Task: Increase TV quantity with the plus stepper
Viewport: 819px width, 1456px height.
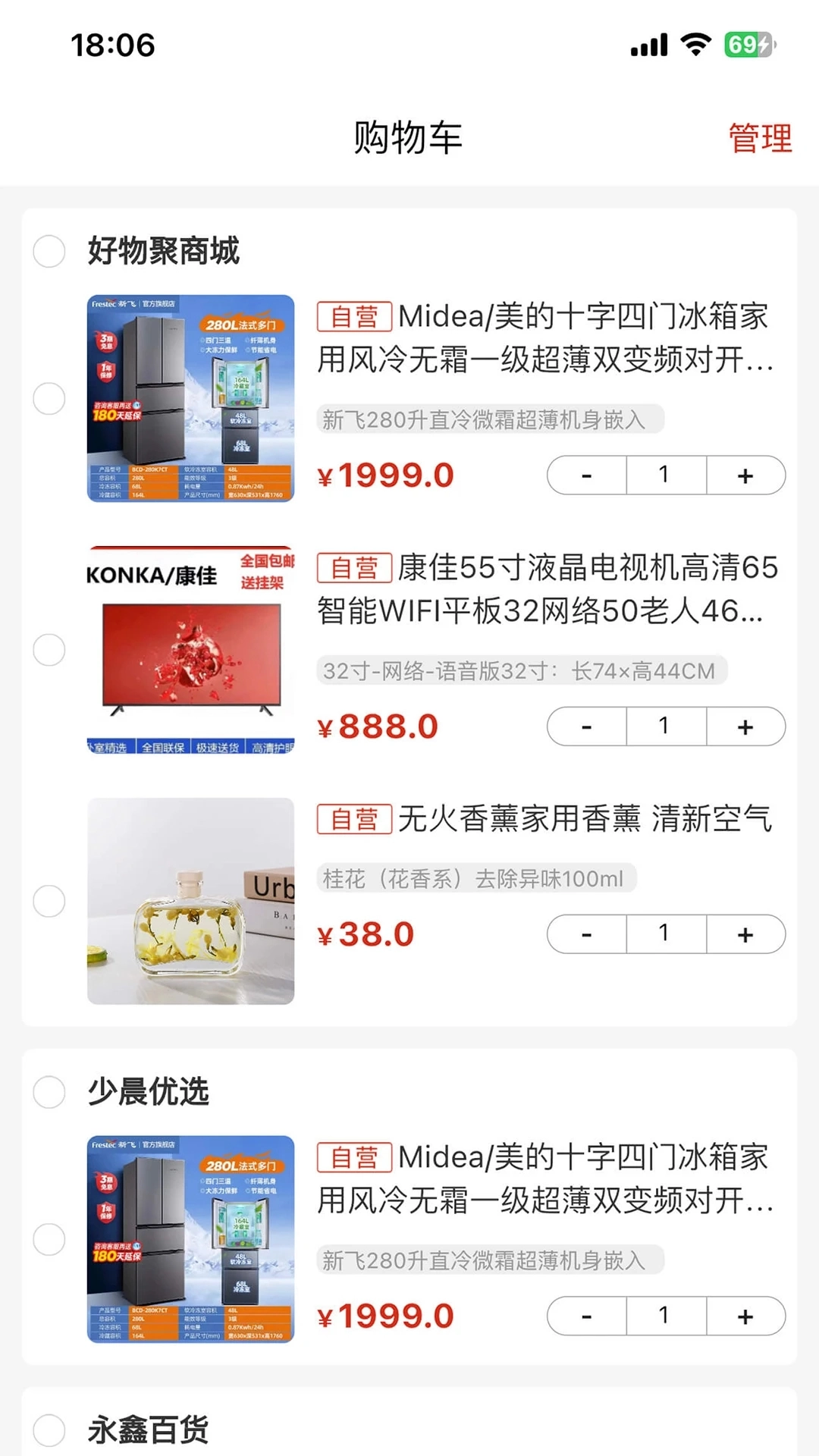Action: click(x=745, y=726)
